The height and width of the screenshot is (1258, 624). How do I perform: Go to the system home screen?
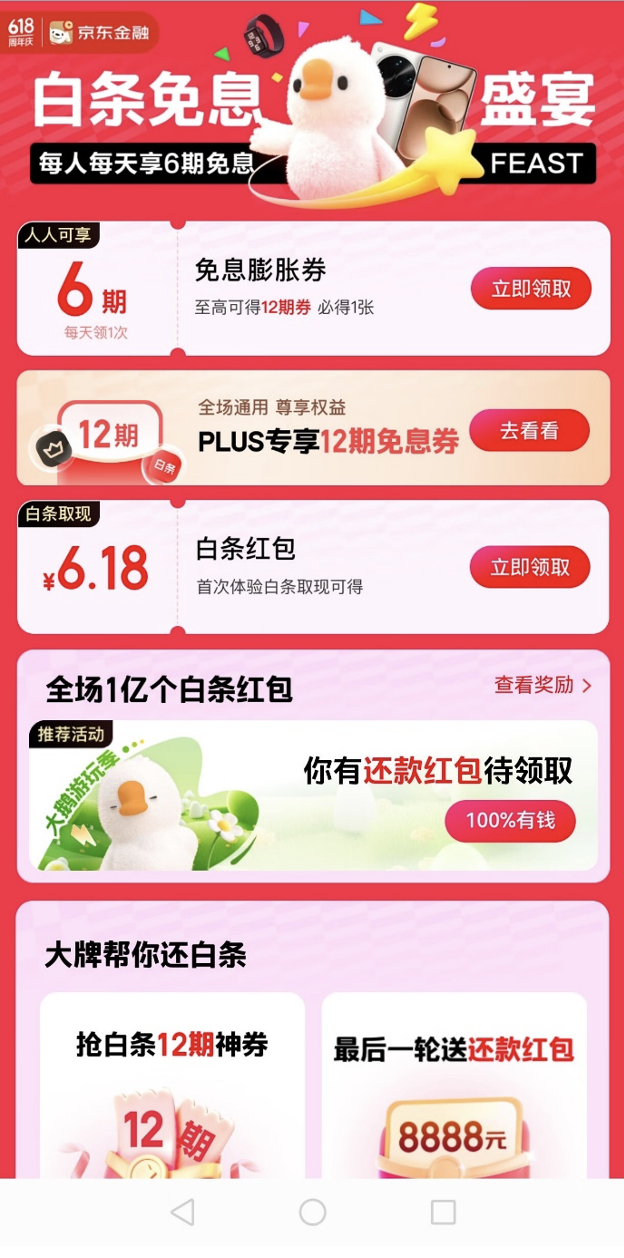(313, 1212)
